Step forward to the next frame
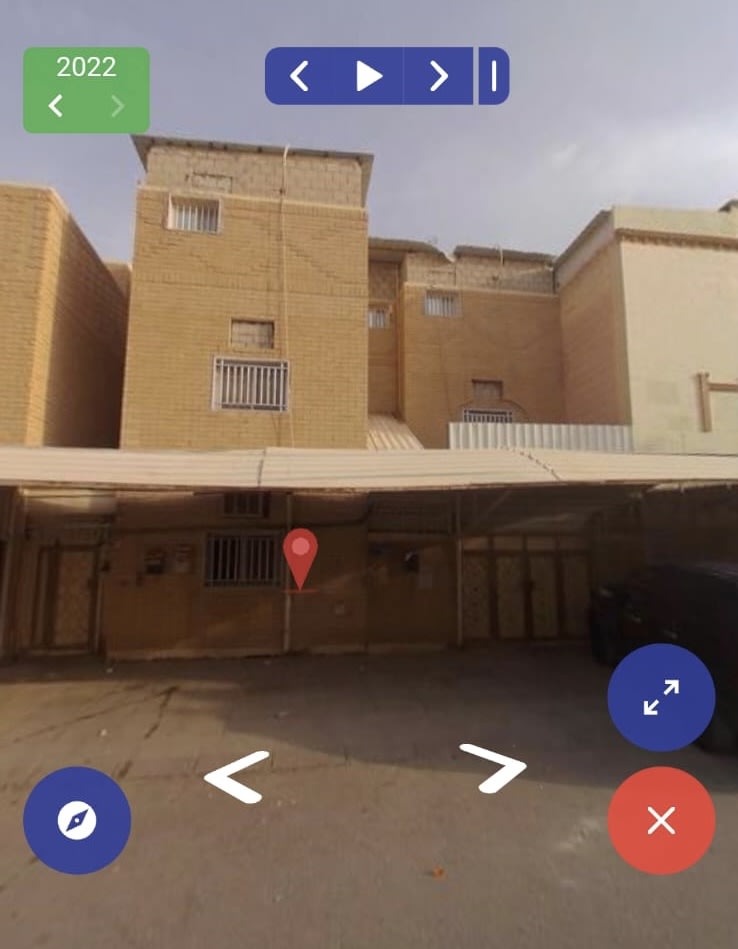The height and width of the screenshot is (949, 738). 438,76
